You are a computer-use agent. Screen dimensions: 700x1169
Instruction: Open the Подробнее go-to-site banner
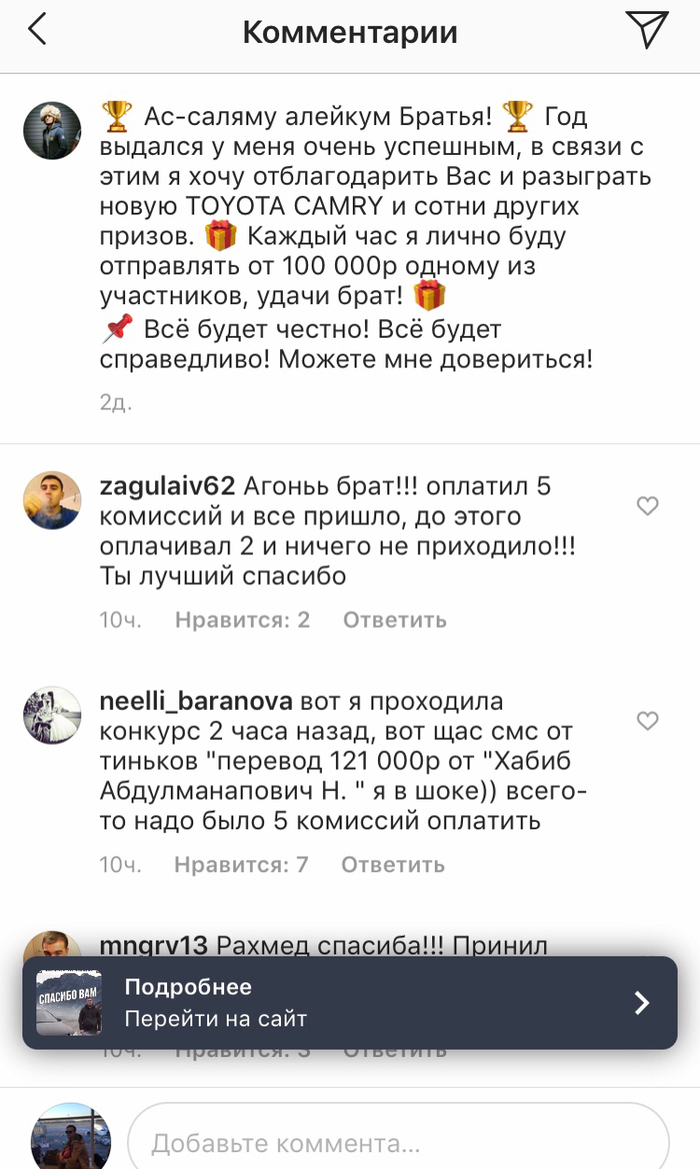point(349,1003)
